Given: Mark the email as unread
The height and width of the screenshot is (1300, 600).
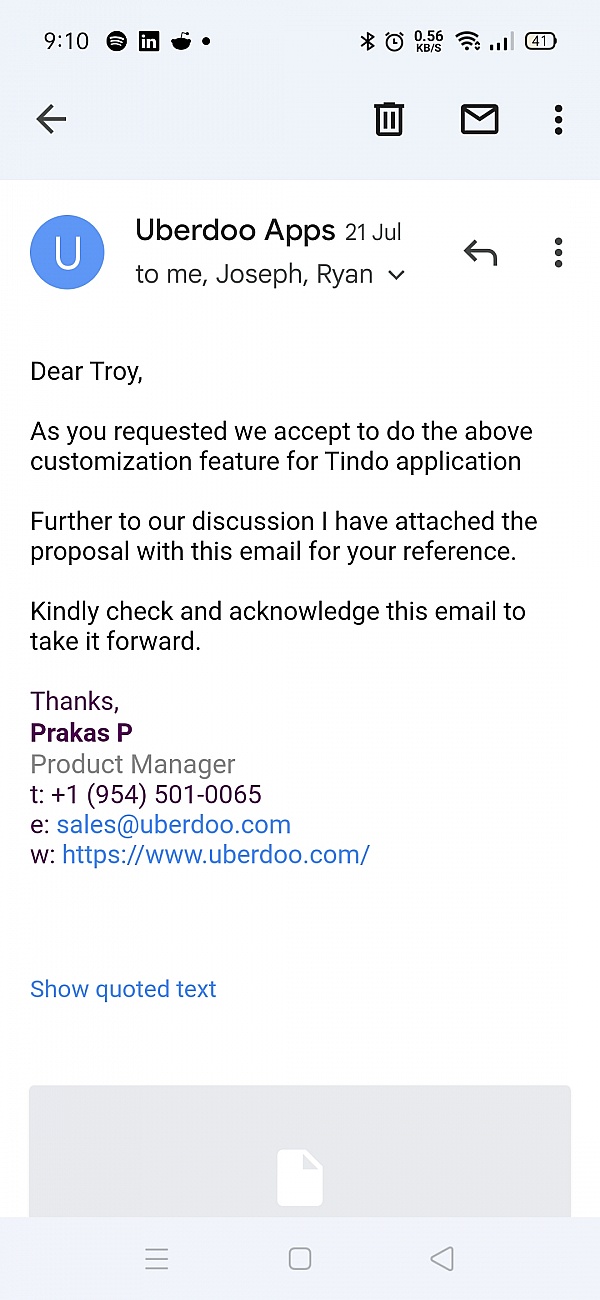Looking at the screenshot, I should [x=479, y=120].
